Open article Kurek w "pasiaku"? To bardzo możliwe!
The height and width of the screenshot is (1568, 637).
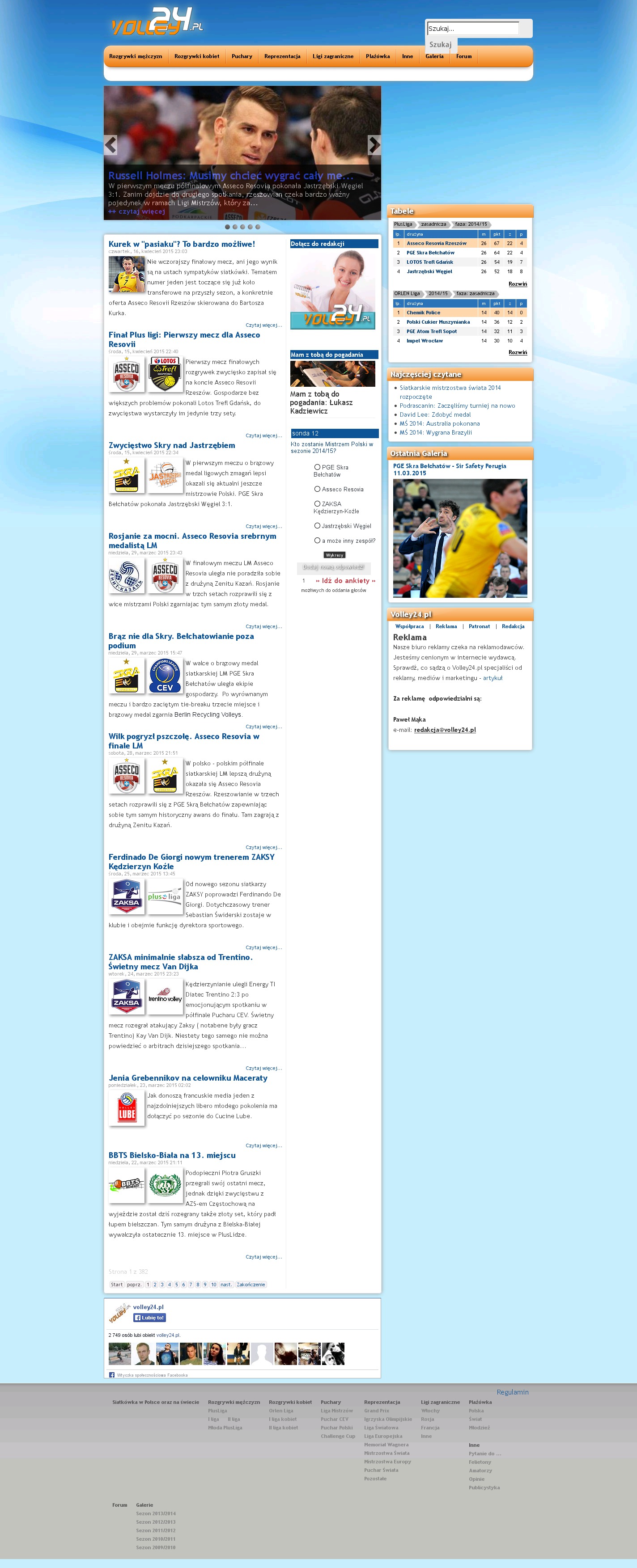pyautogui.click(x=182, y=244)
